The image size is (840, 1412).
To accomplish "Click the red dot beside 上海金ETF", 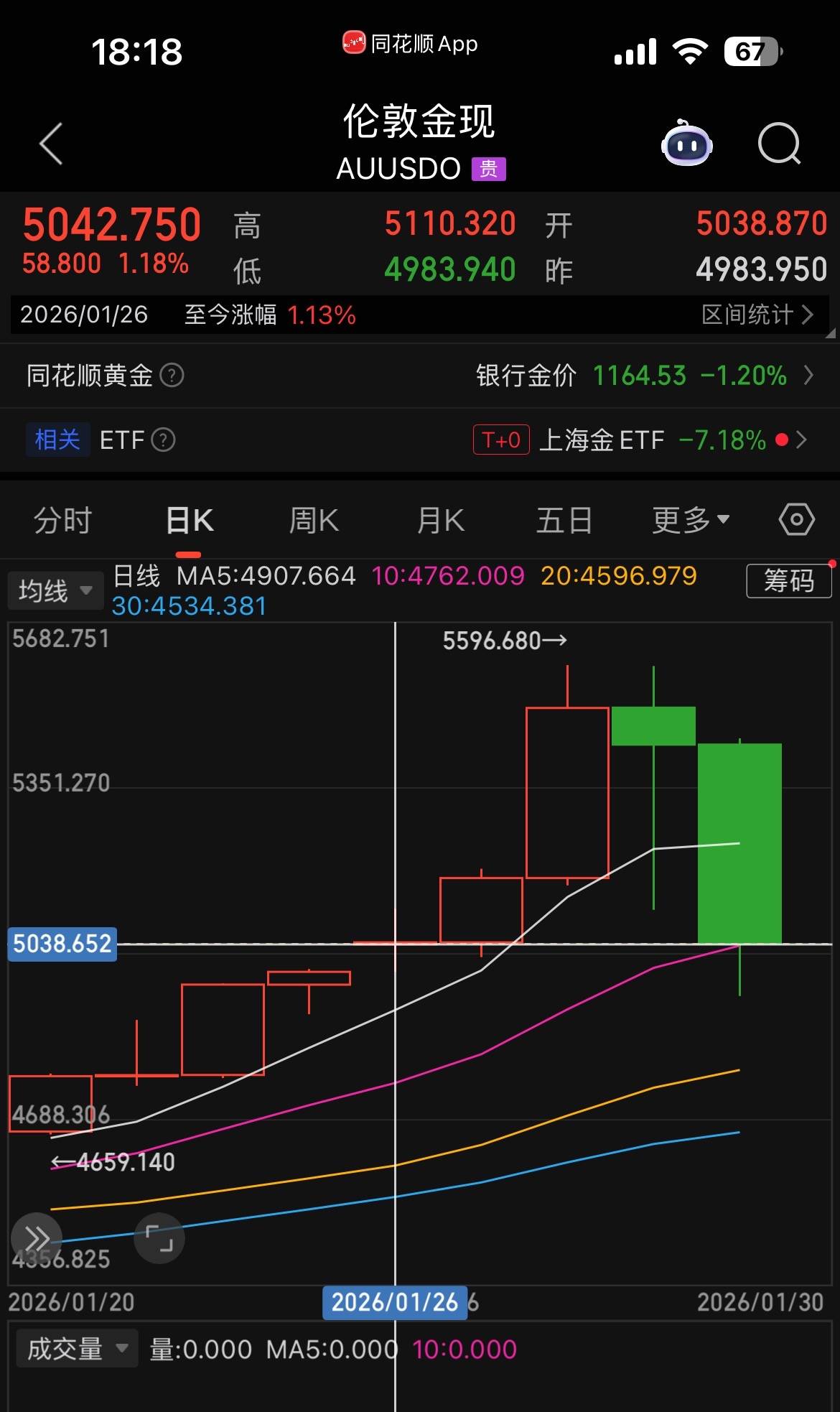I will click(783, 440).
